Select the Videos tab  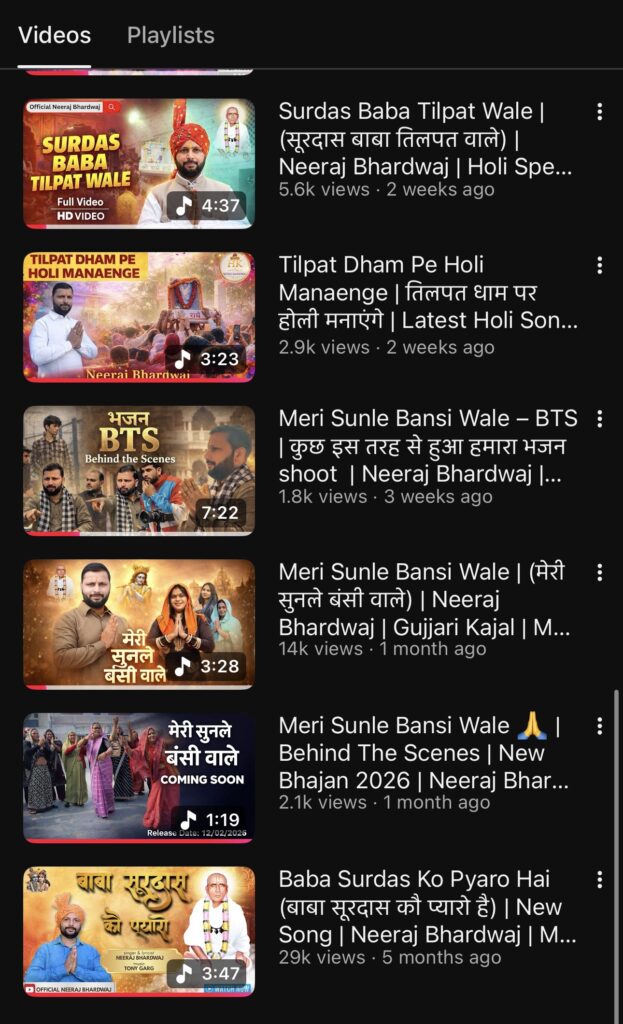click(55, 35)
